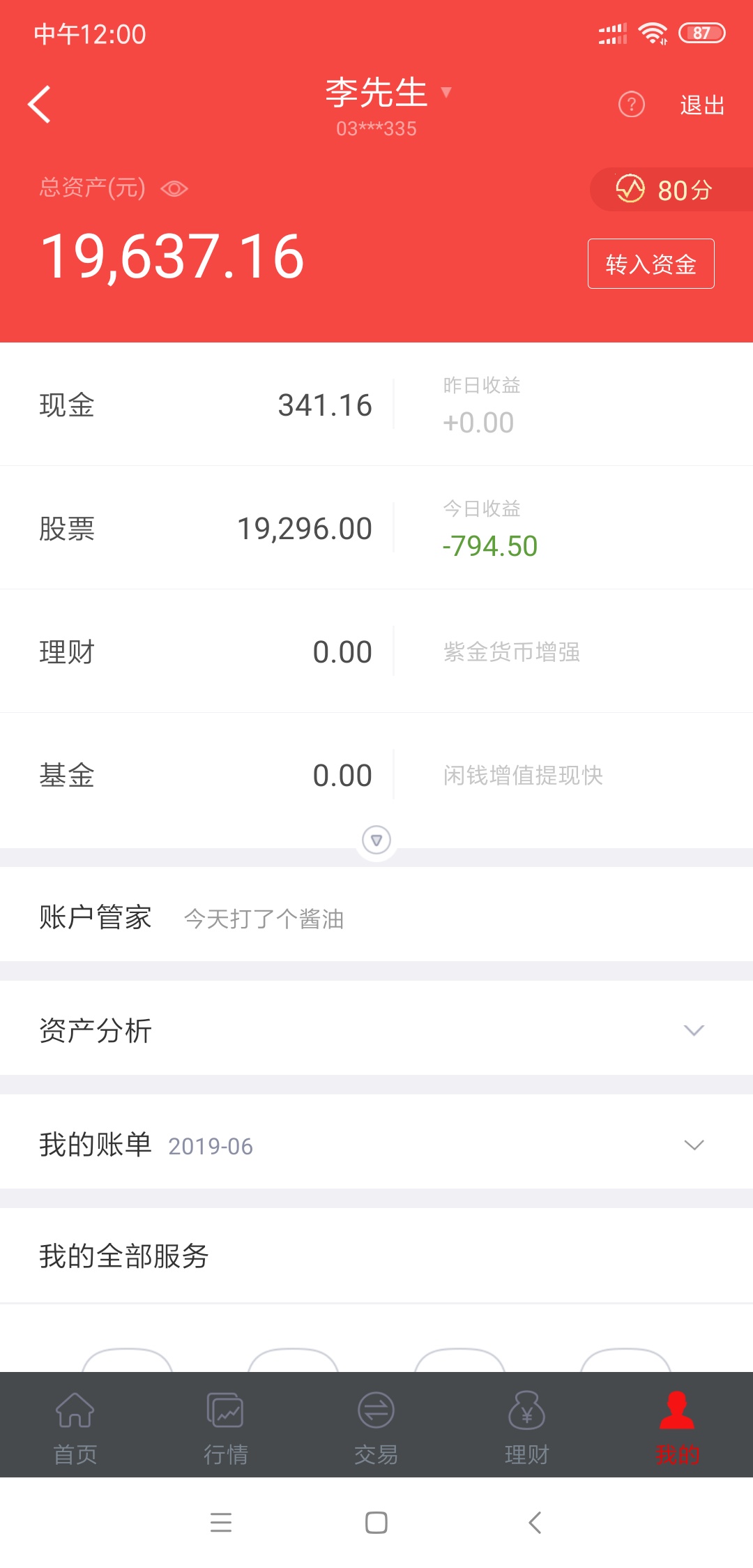Expand the 资产分析 section

pos(376,1030)
